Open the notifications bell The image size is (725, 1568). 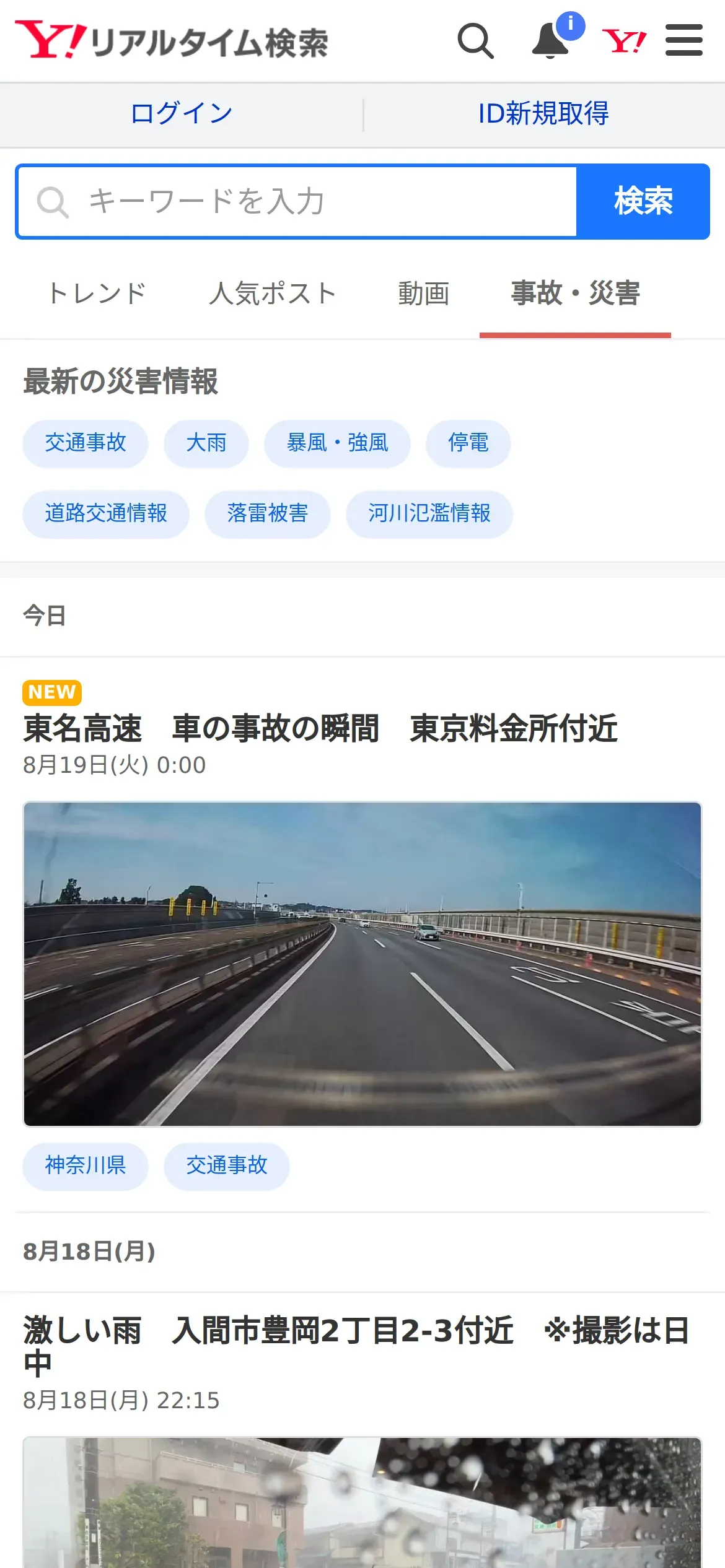[551, 41]
